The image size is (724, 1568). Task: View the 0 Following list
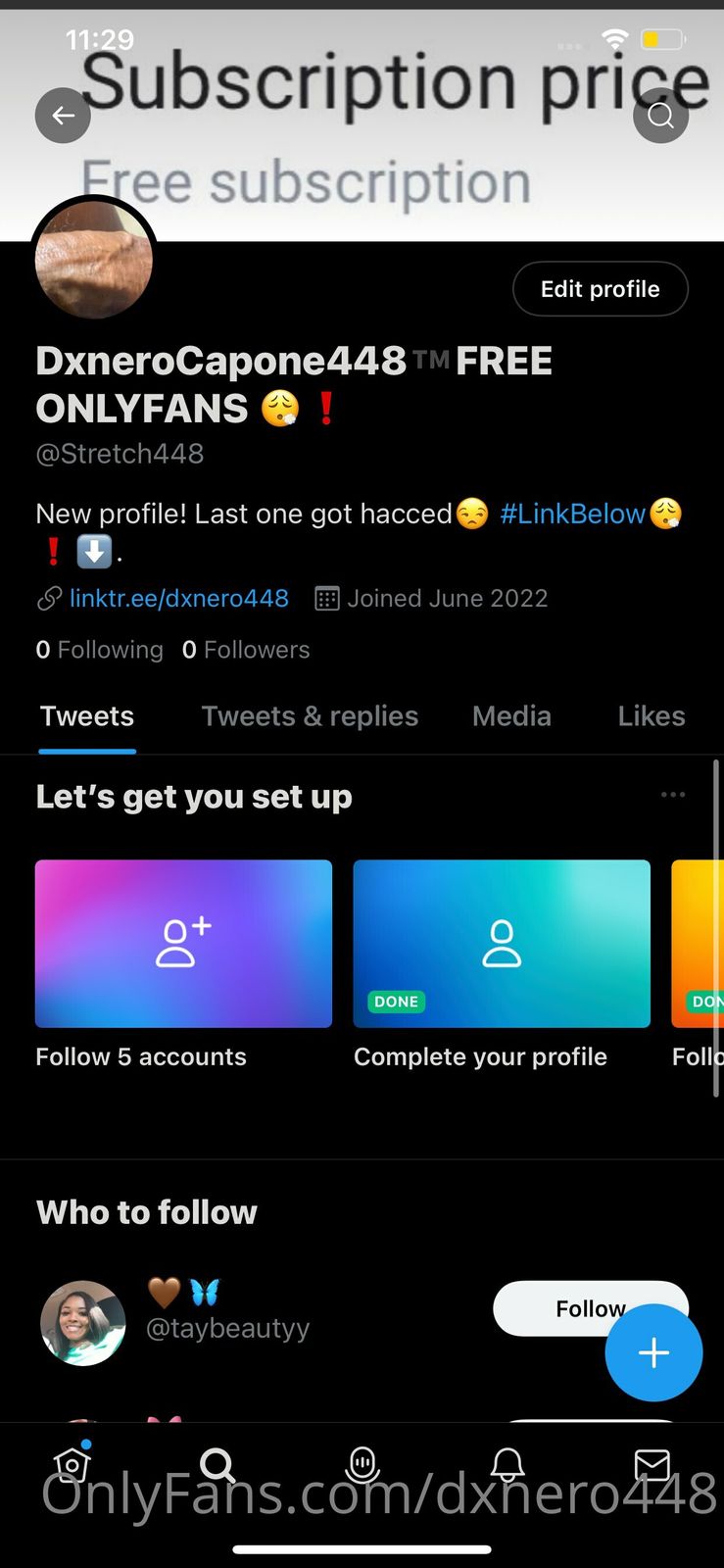point(99,650)
